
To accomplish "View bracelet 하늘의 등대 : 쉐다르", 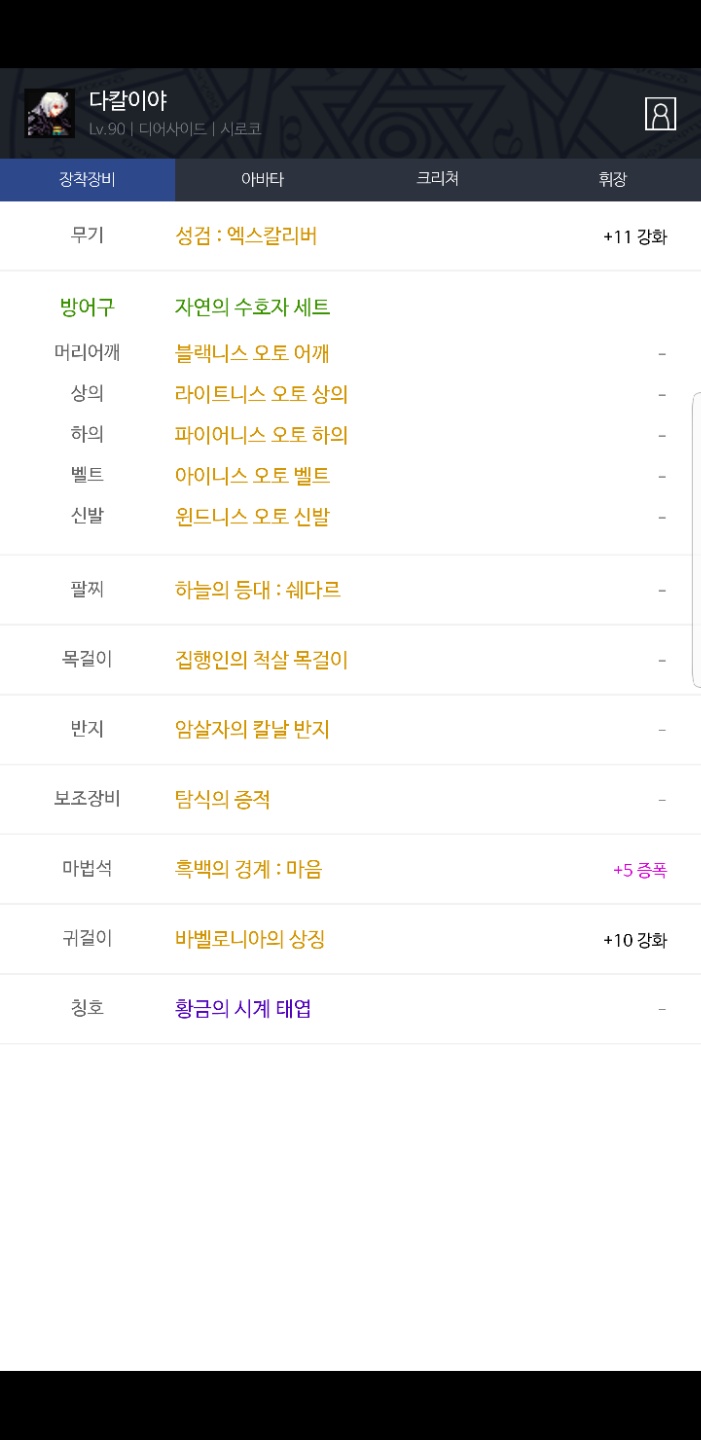I will tap(258, 590).
